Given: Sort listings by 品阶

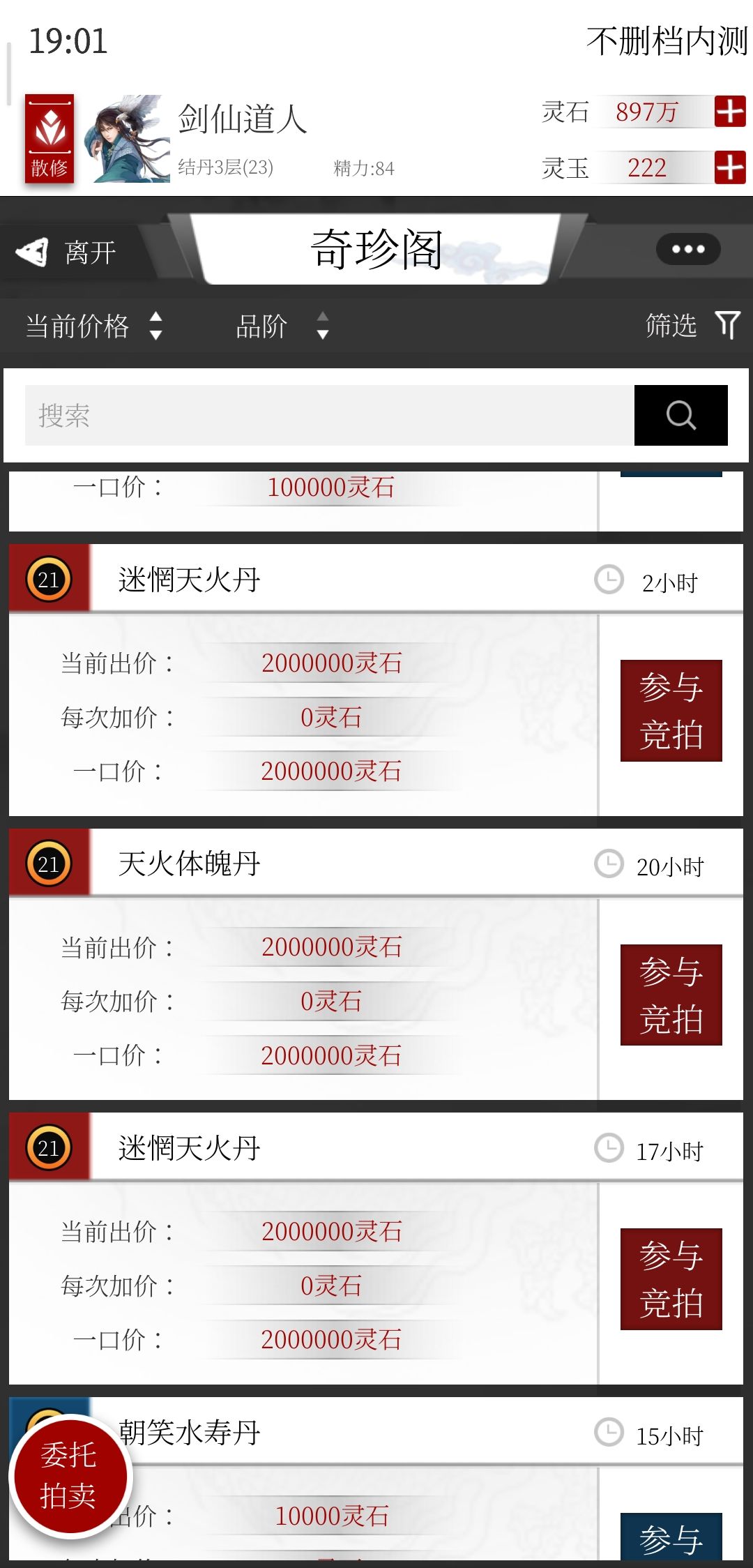Looking at the screenshot, I should (x=282, y=326).
